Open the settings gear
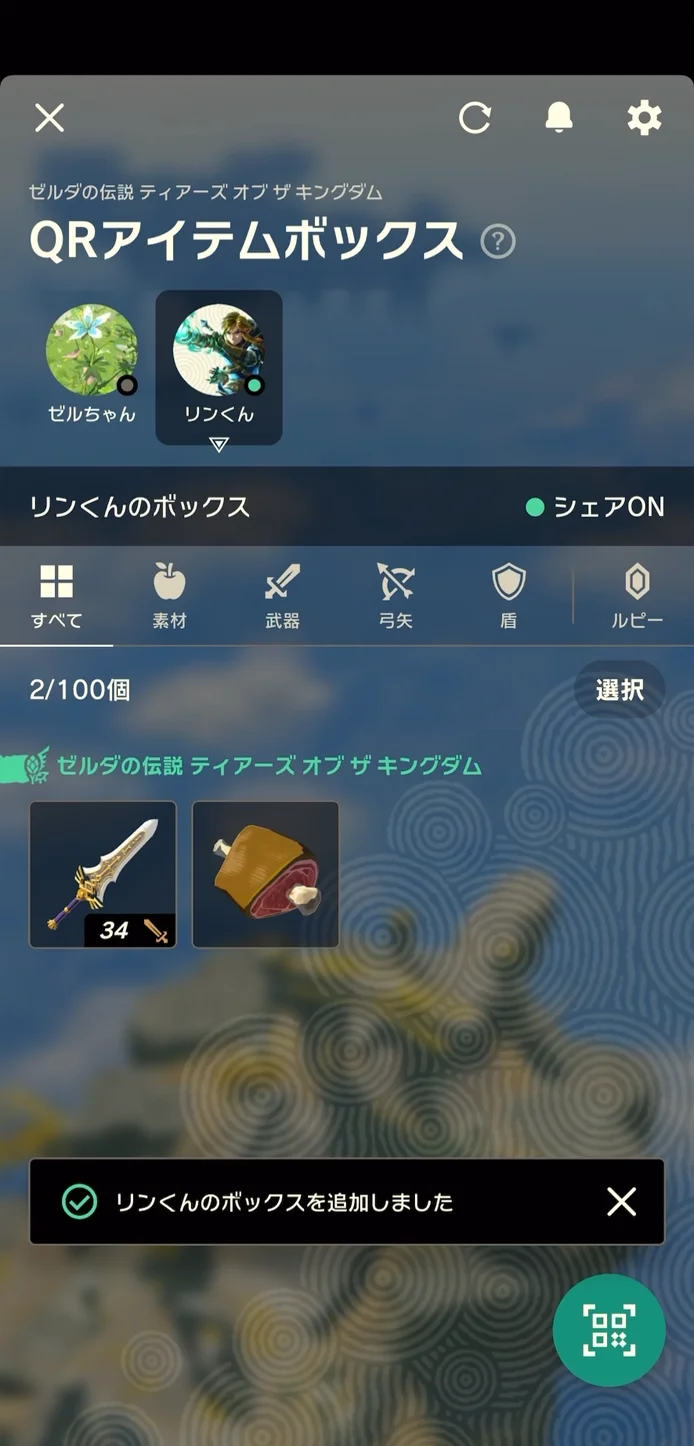This screenshot has width=694, height=1446. click(644, 118)
